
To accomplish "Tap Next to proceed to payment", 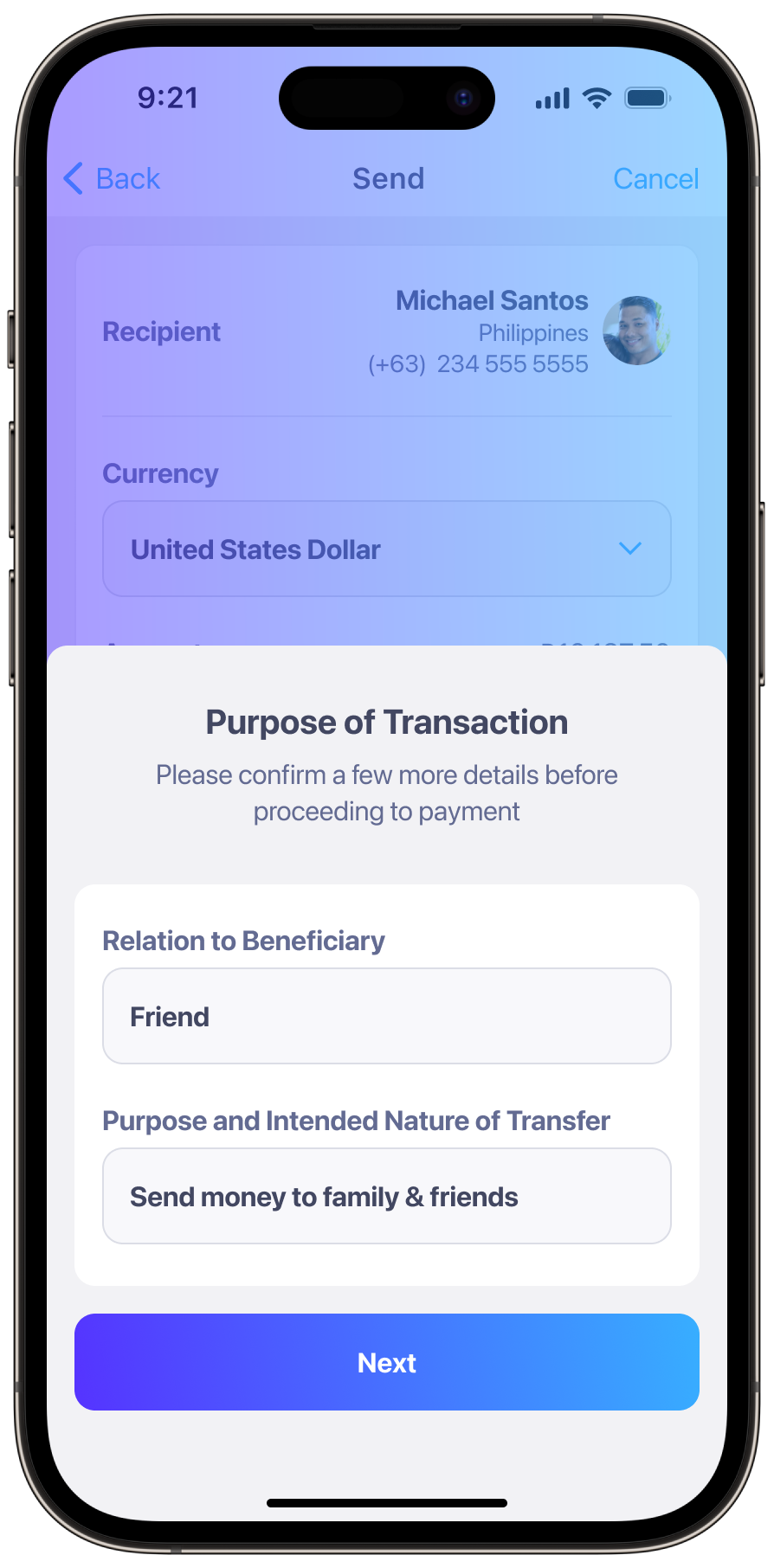I will (x=386, y=1362).
